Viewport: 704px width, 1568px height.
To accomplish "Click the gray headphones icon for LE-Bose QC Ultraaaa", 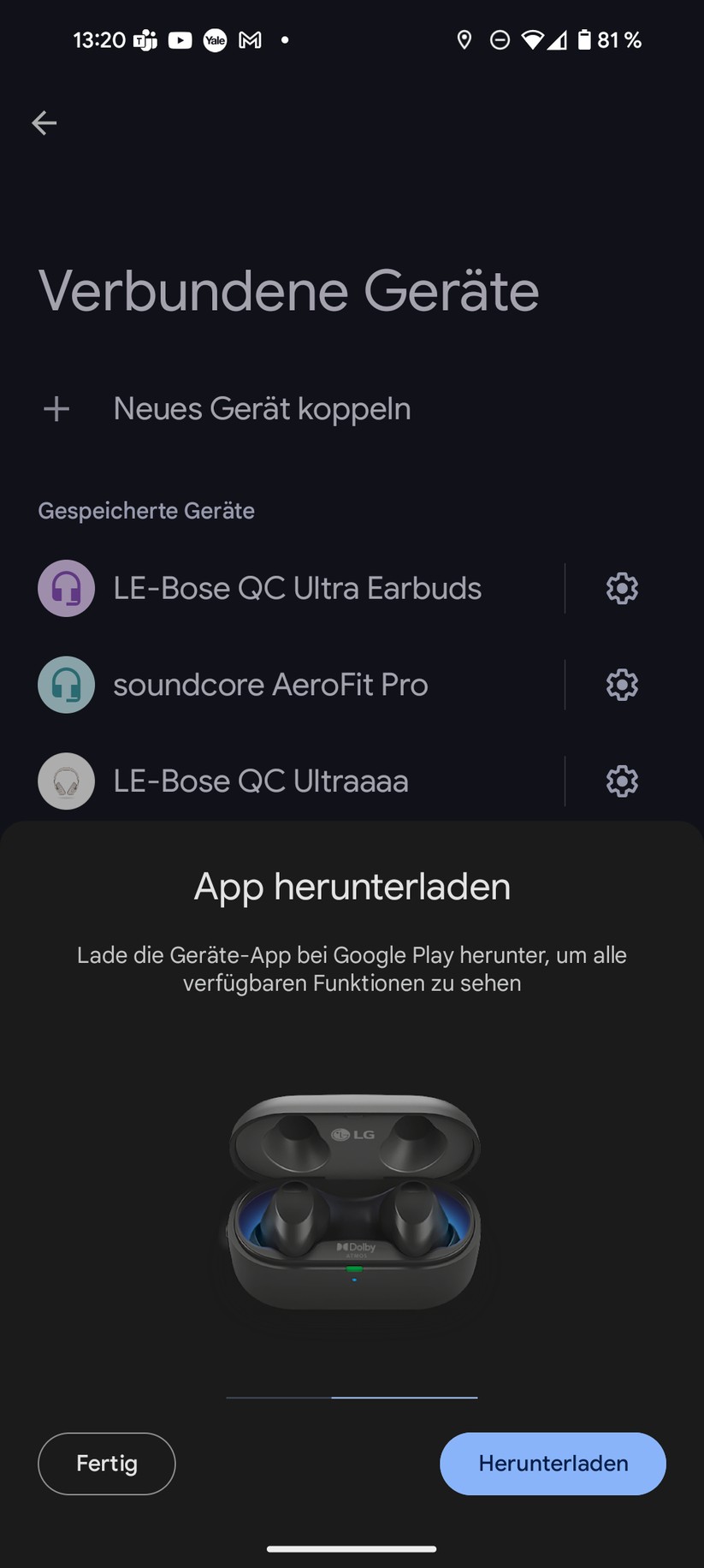I will click(66, 781).
